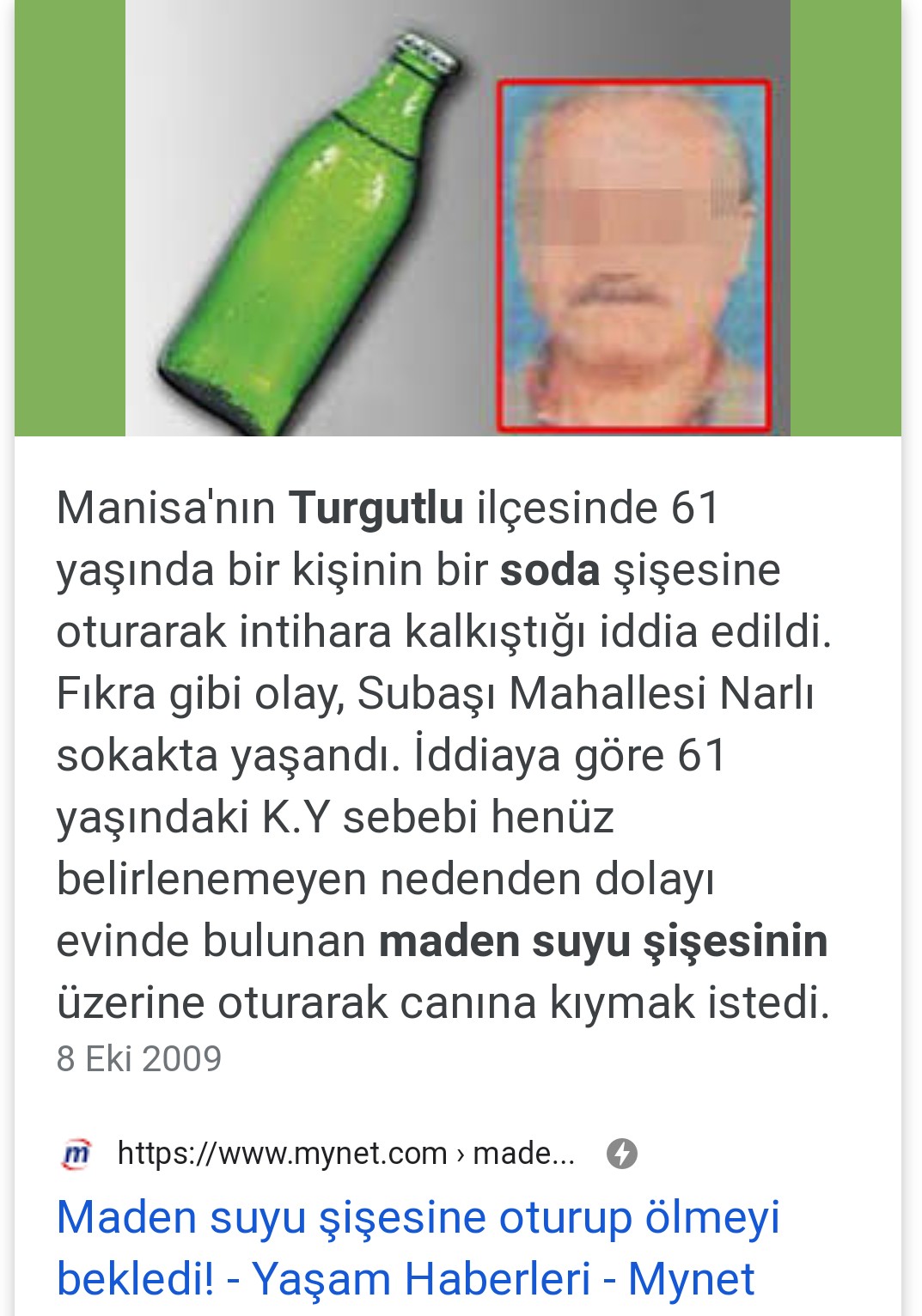The width and height of the screenshot is (922, 1316).
Task: Open the mynet.com URL breadcrumb
Action: coord(345,1153)
